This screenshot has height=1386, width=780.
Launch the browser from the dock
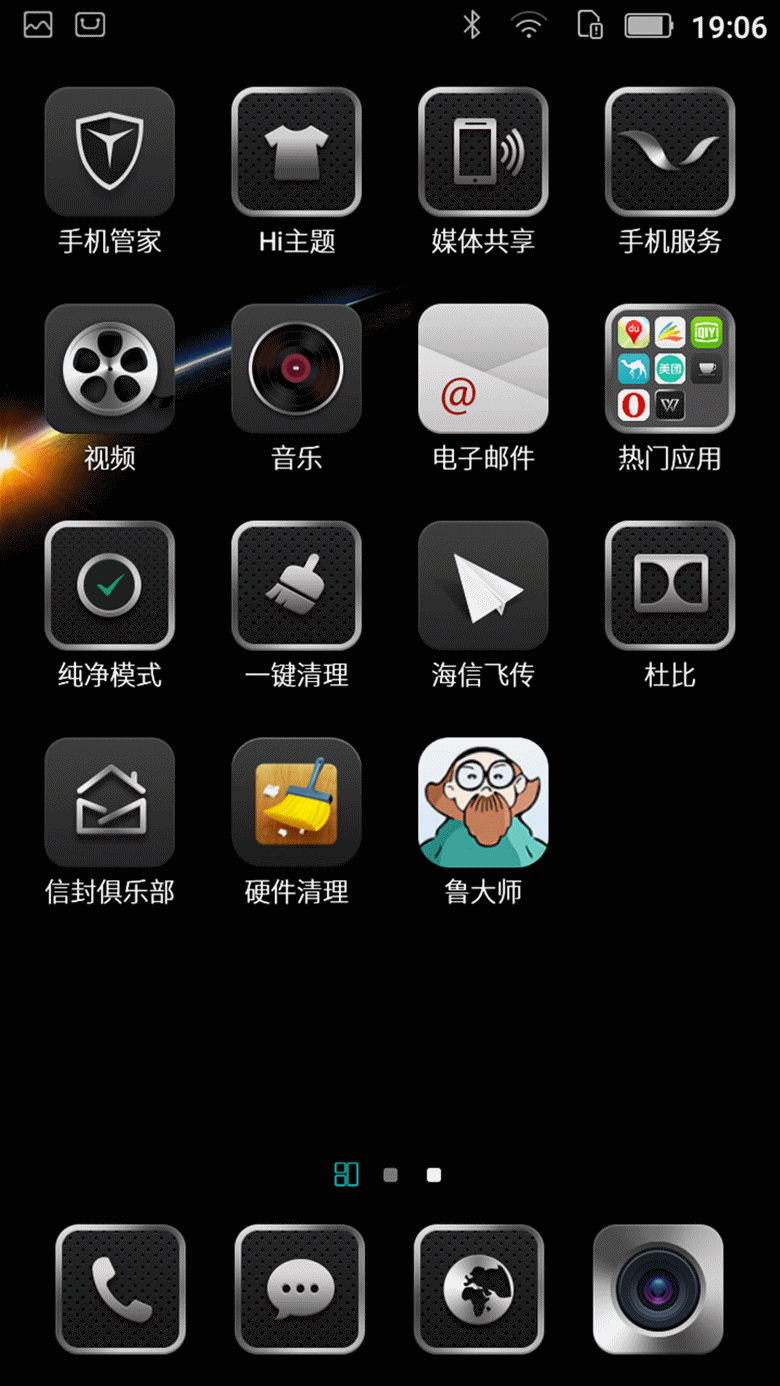pyautogui.click(x=479, y=1289)
